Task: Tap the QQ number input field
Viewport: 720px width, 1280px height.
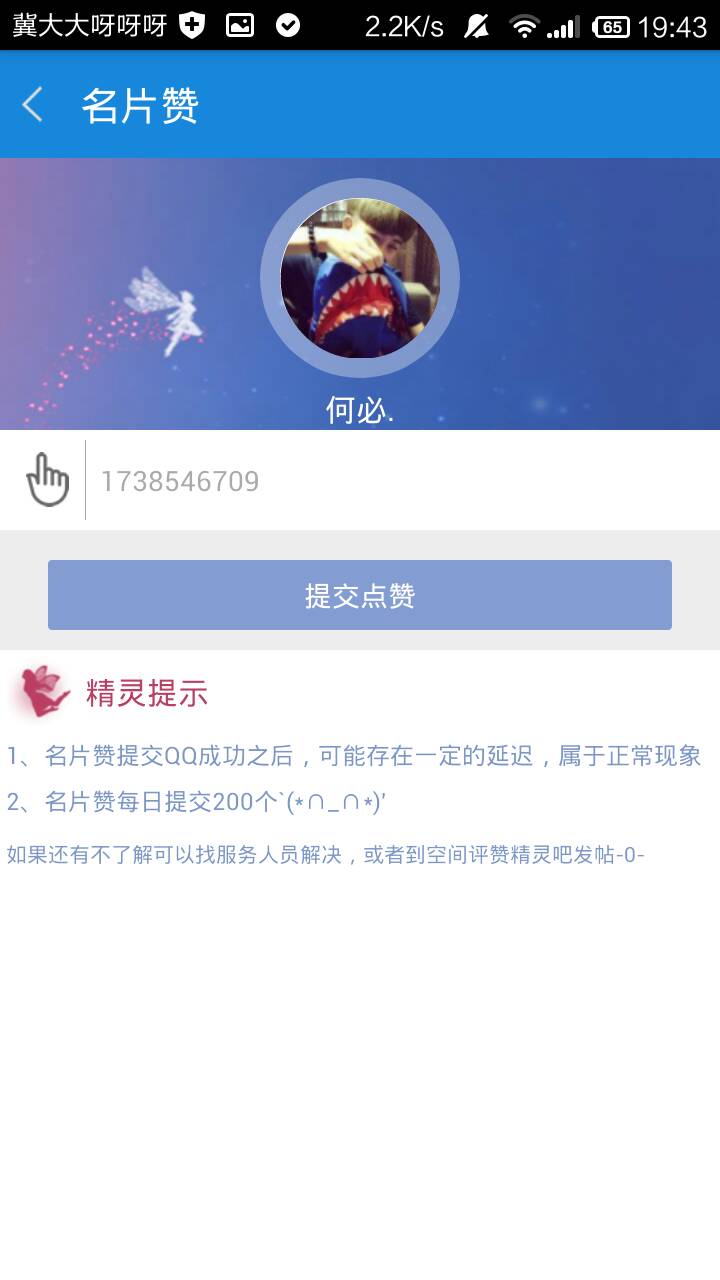Action: pyautogui.click(x=400, y=481)
